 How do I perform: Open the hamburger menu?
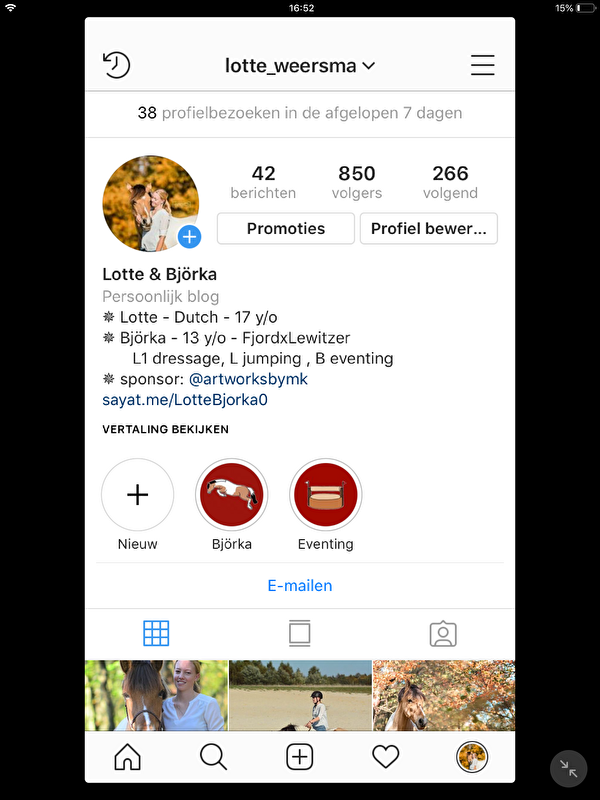tap(482, 65)
